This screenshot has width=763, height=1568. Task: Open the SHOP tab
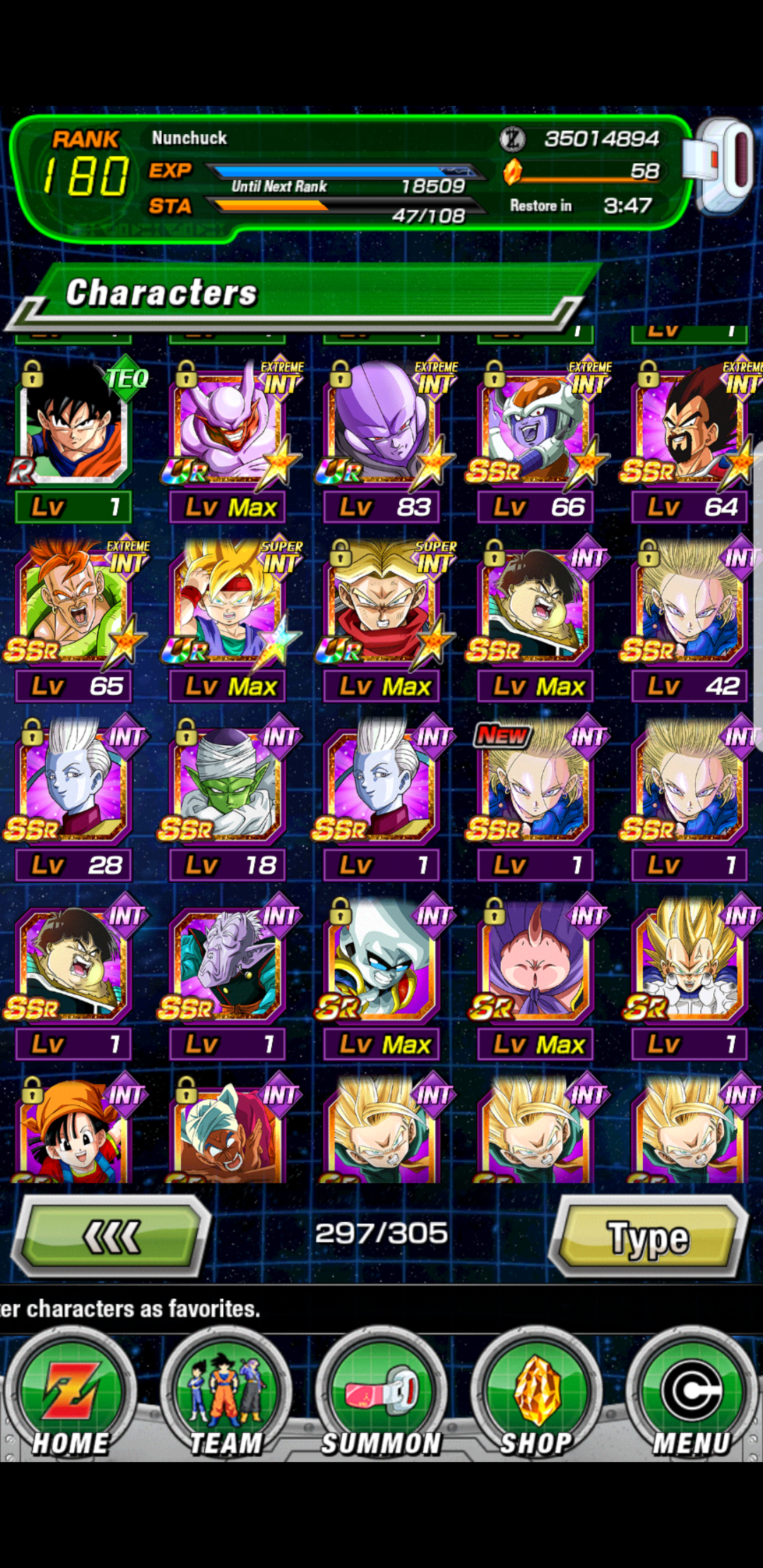pos(537,1394)
